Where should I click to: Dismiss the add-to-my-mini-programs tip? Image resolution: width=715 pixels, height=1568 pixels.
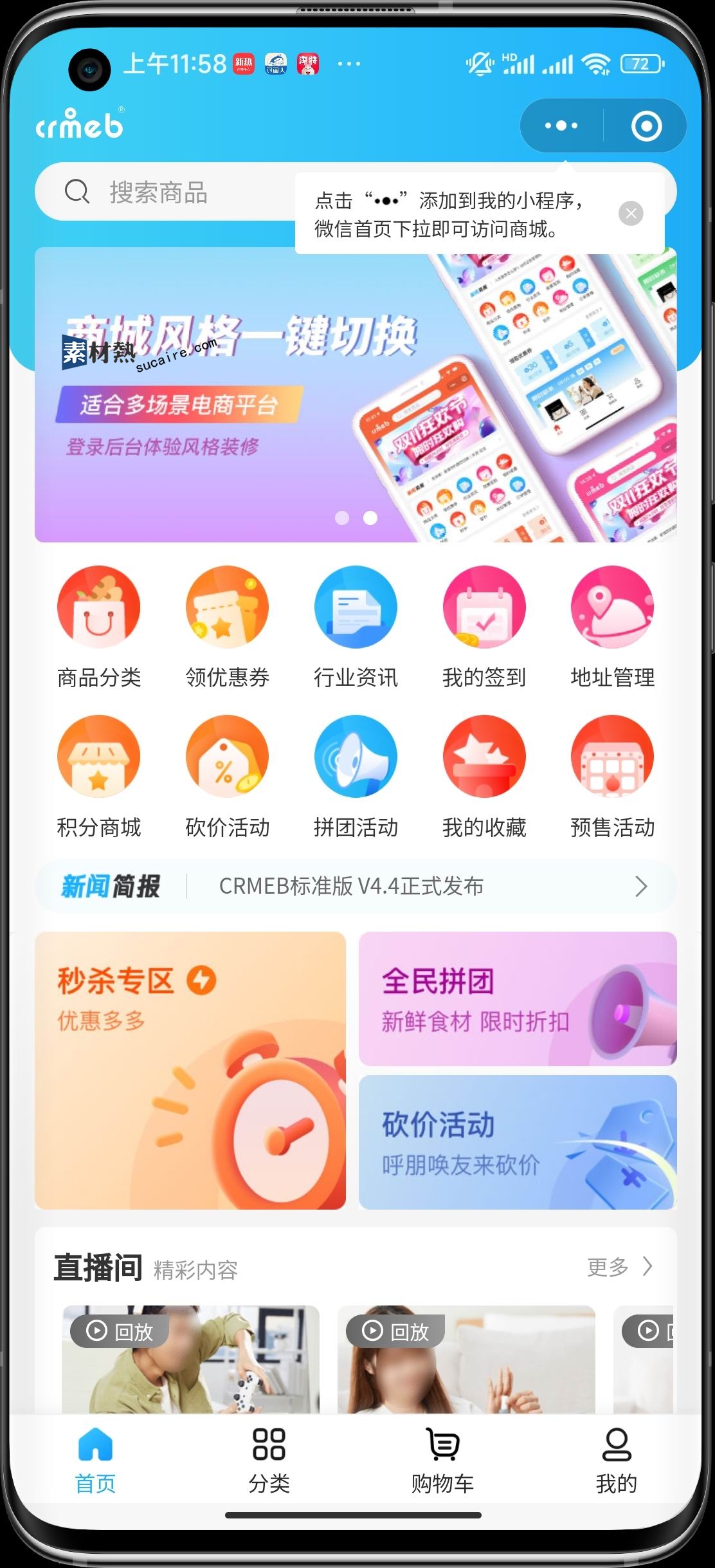(631, 214)
